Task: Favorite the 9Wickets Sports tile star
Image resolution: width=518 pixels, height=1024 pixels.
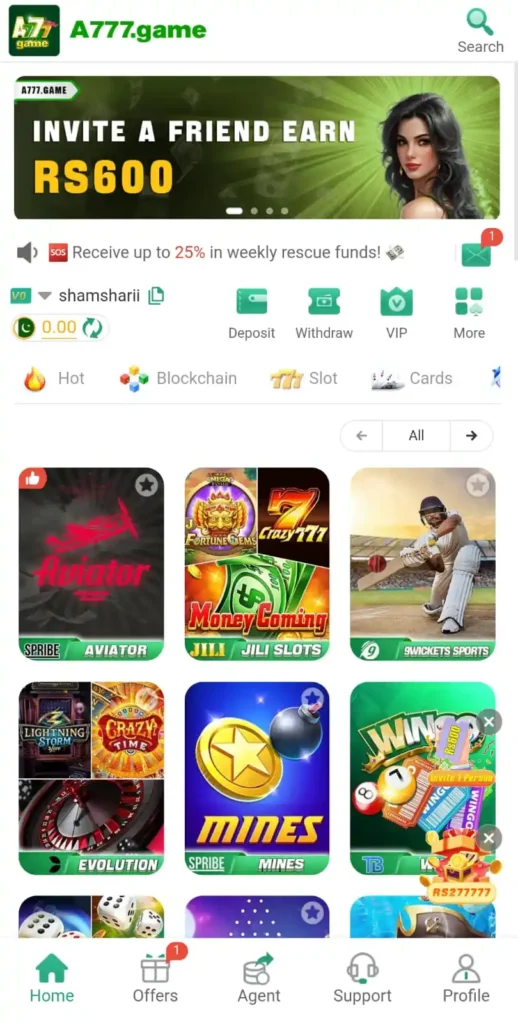Action: tap(478, 485)
